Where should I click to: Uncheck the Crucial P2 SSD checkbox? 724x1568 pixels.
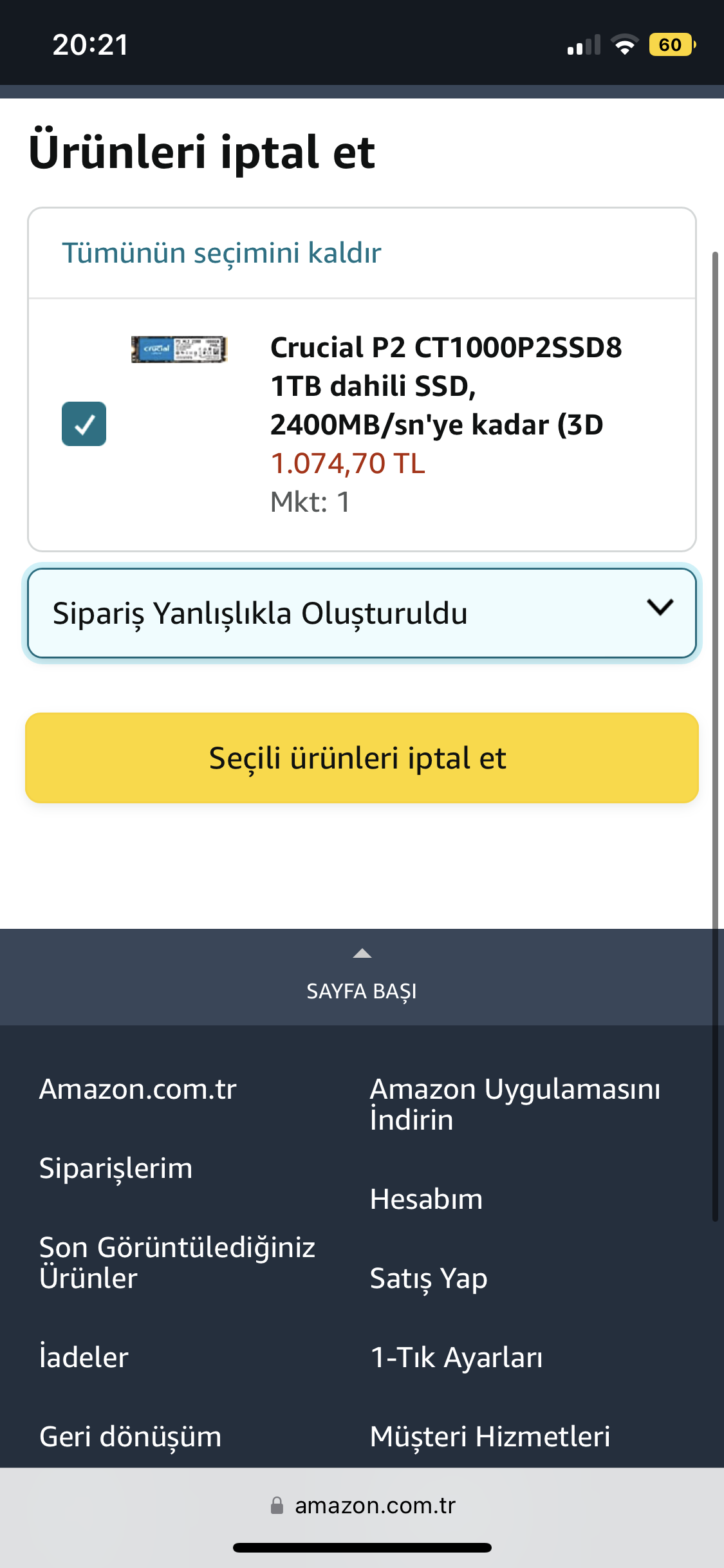tap(84, 424)
